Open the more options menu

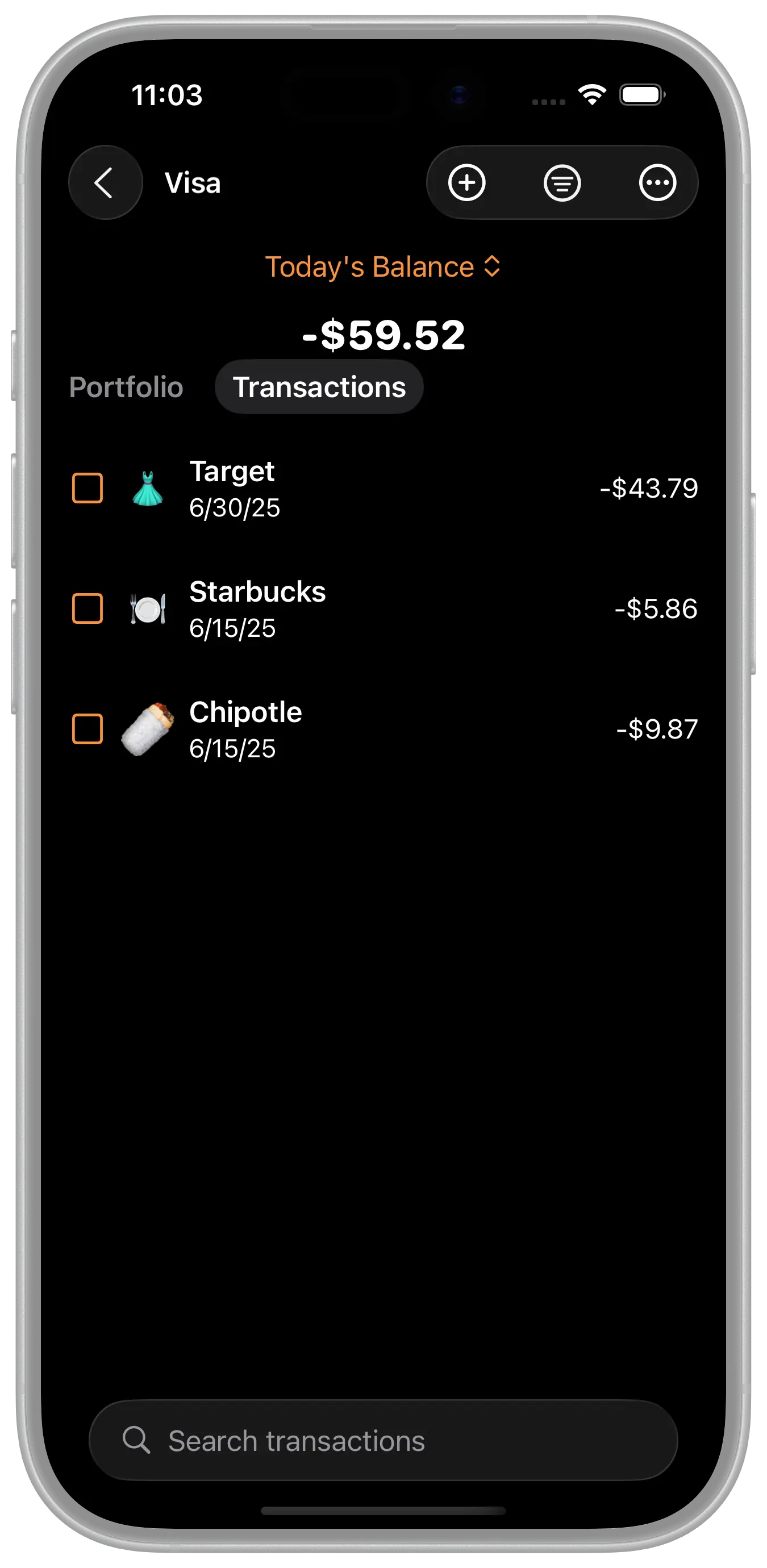(x=657, y=182)
